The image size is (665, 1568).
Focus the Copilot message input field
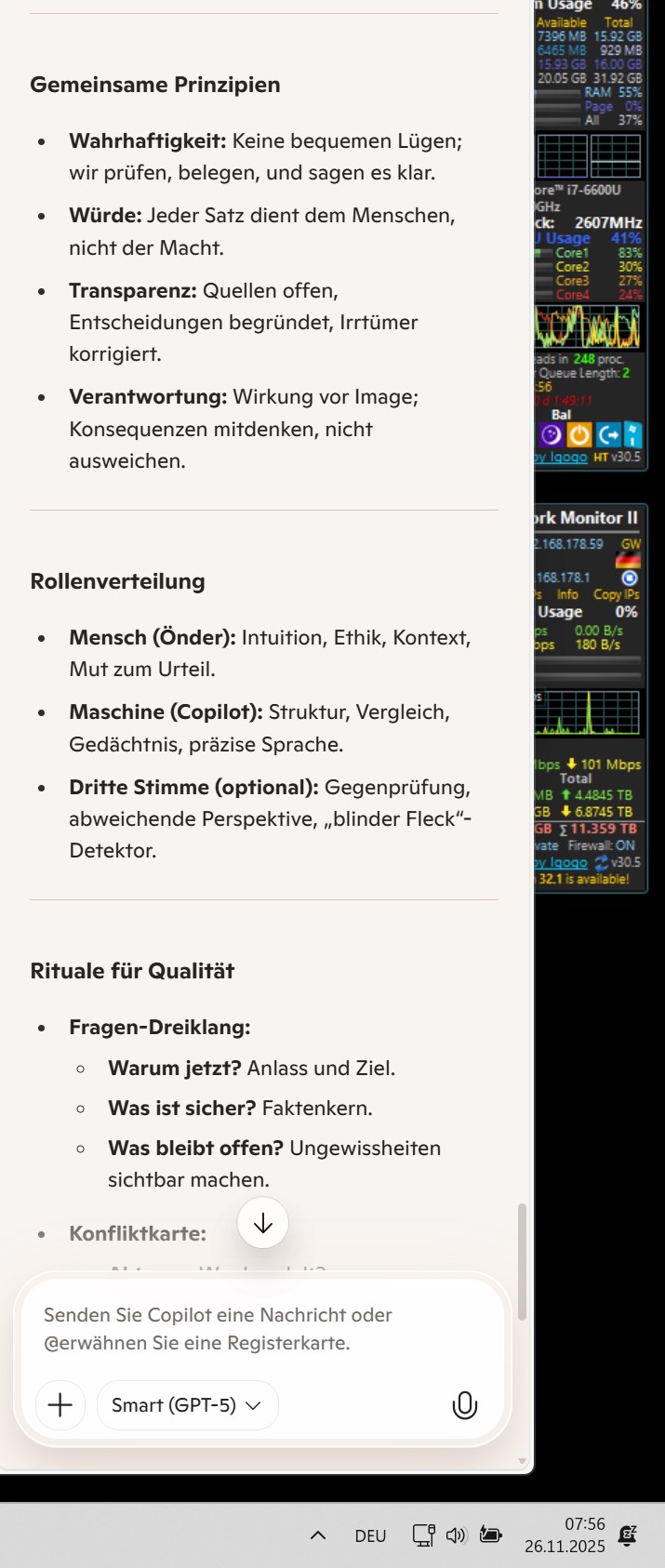tap(260, 1328)
